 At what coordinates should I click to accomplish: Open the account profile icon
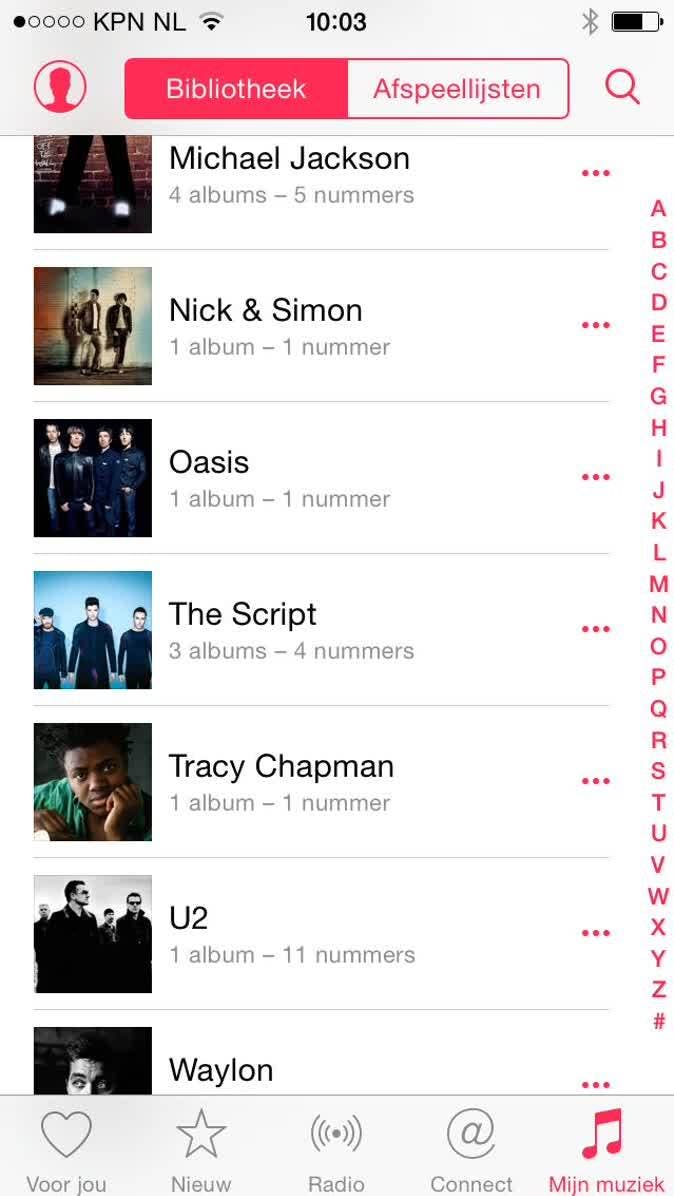(60, 87)
